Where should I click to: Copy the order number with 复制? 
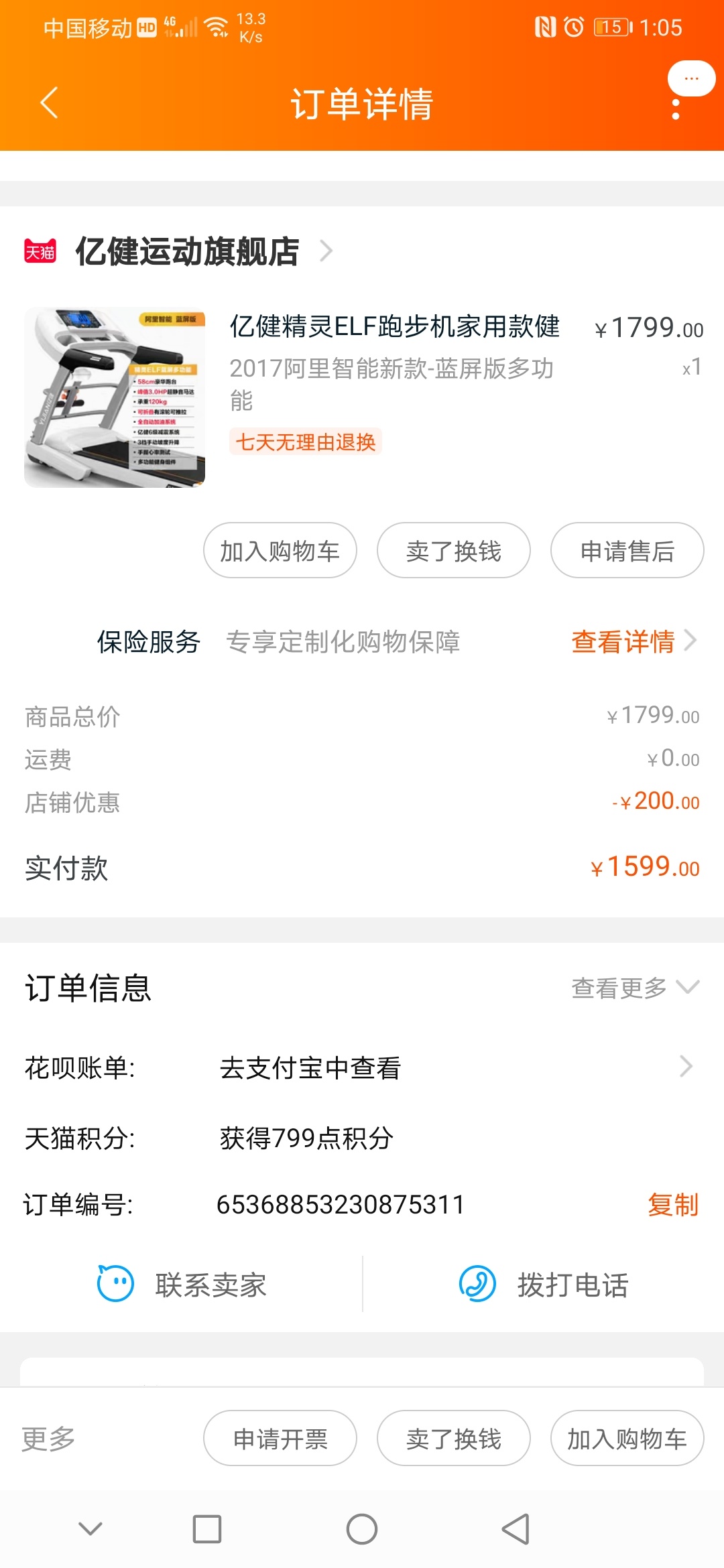(673, 1204)
